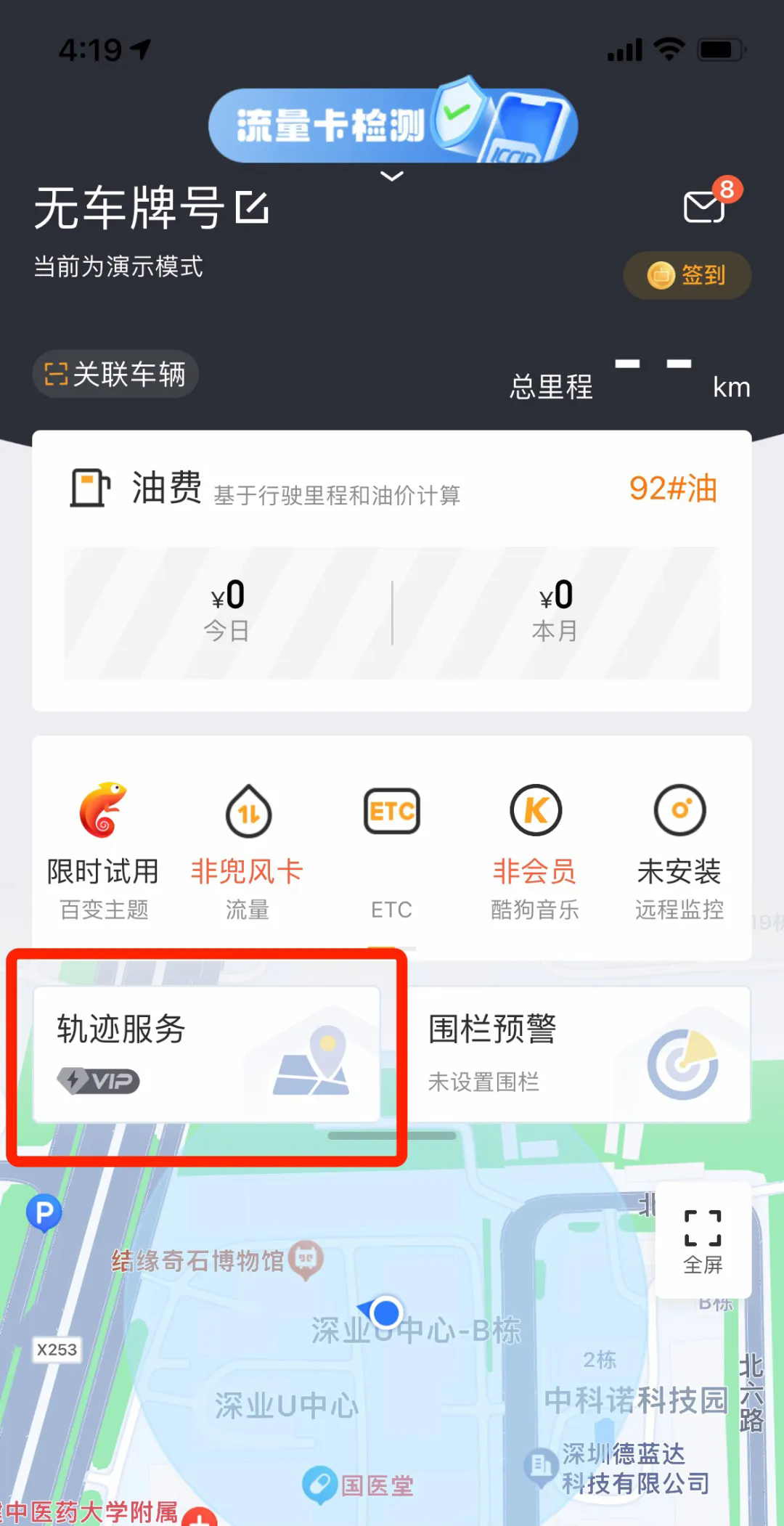Select the parking P marker on map
Image resolution: width=784 pixels, height=1526 pixels.
point(44,1213)
